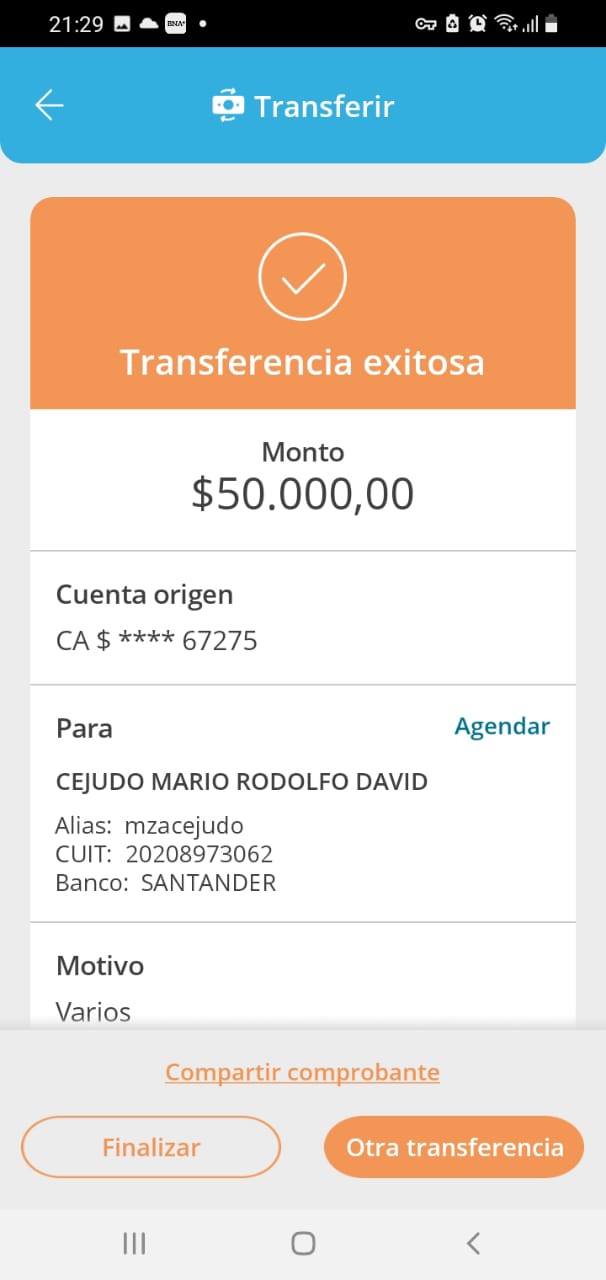Go to the system home screen
The width and height of the screenshot is (606, 1280).
point(303,1243)
